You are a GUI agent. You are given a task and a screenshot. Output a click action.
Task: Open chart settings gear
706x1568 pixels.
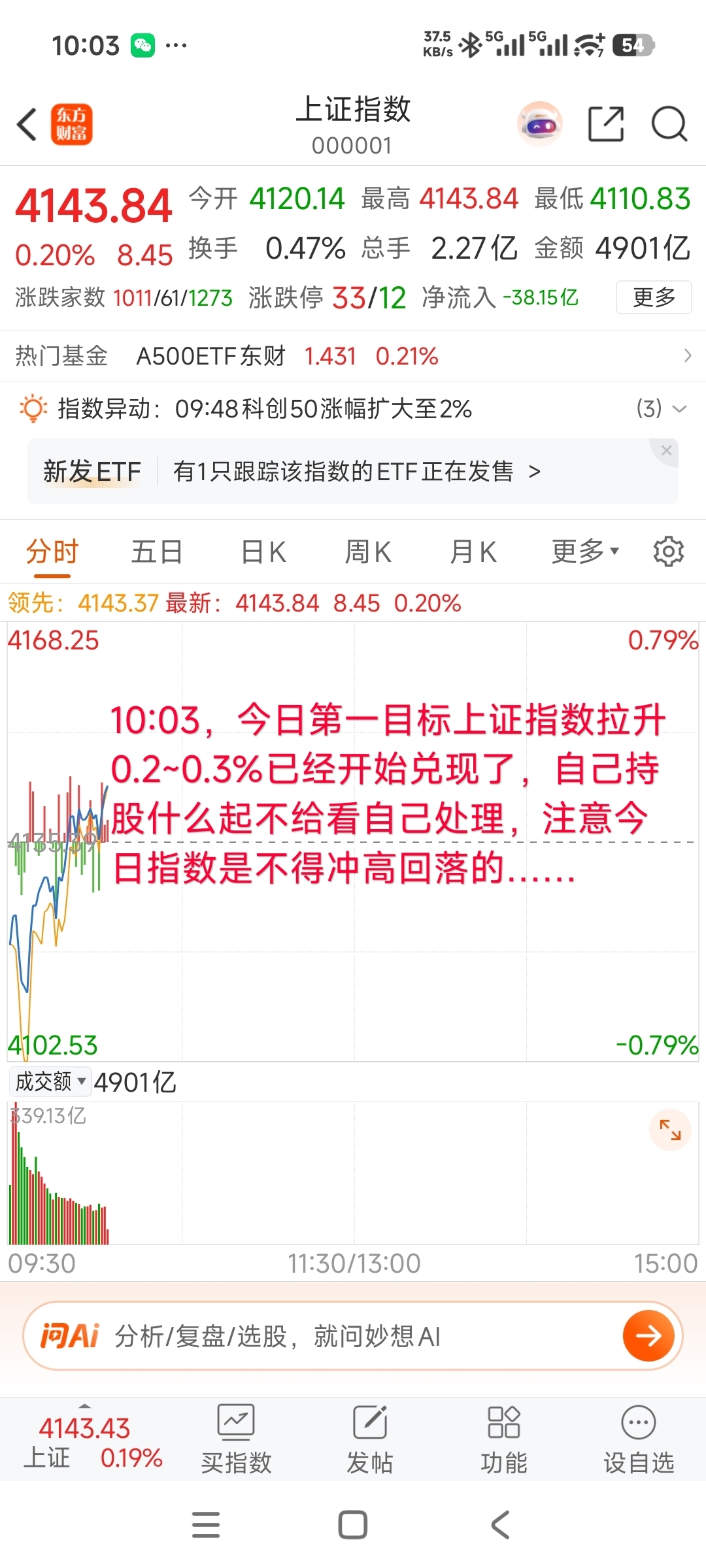point(668,552)
